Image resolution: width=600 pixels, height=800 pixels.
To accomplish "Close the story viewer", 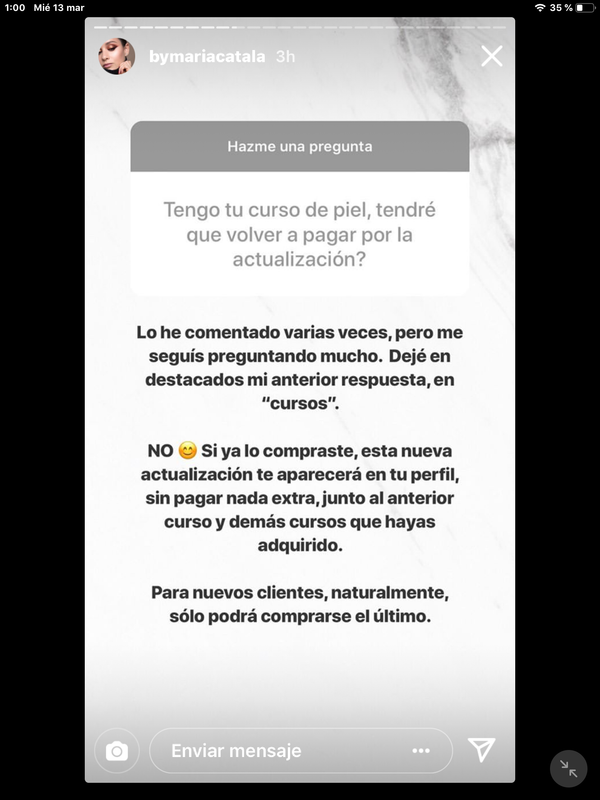I will coord(491,57).
